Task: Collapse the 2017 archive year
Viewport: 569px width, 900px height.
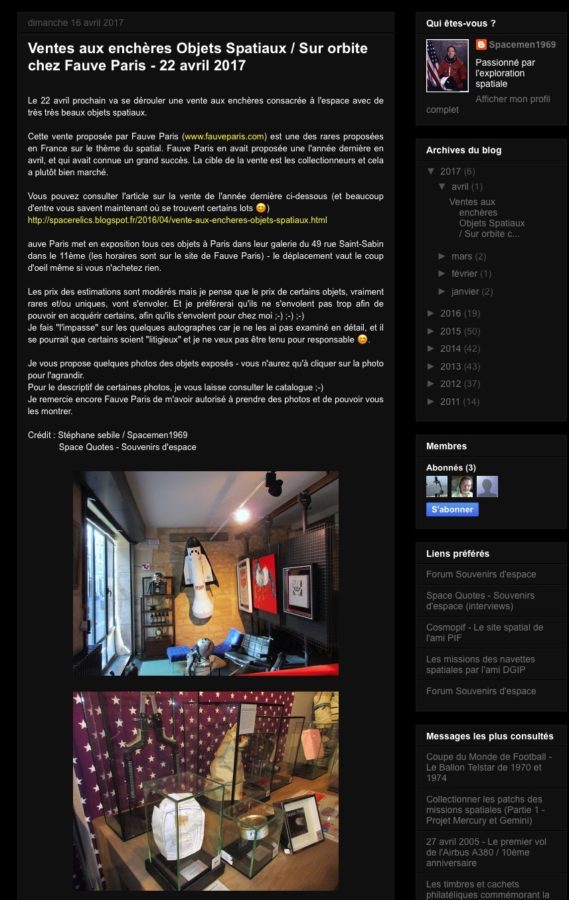Action: point(431,171)
